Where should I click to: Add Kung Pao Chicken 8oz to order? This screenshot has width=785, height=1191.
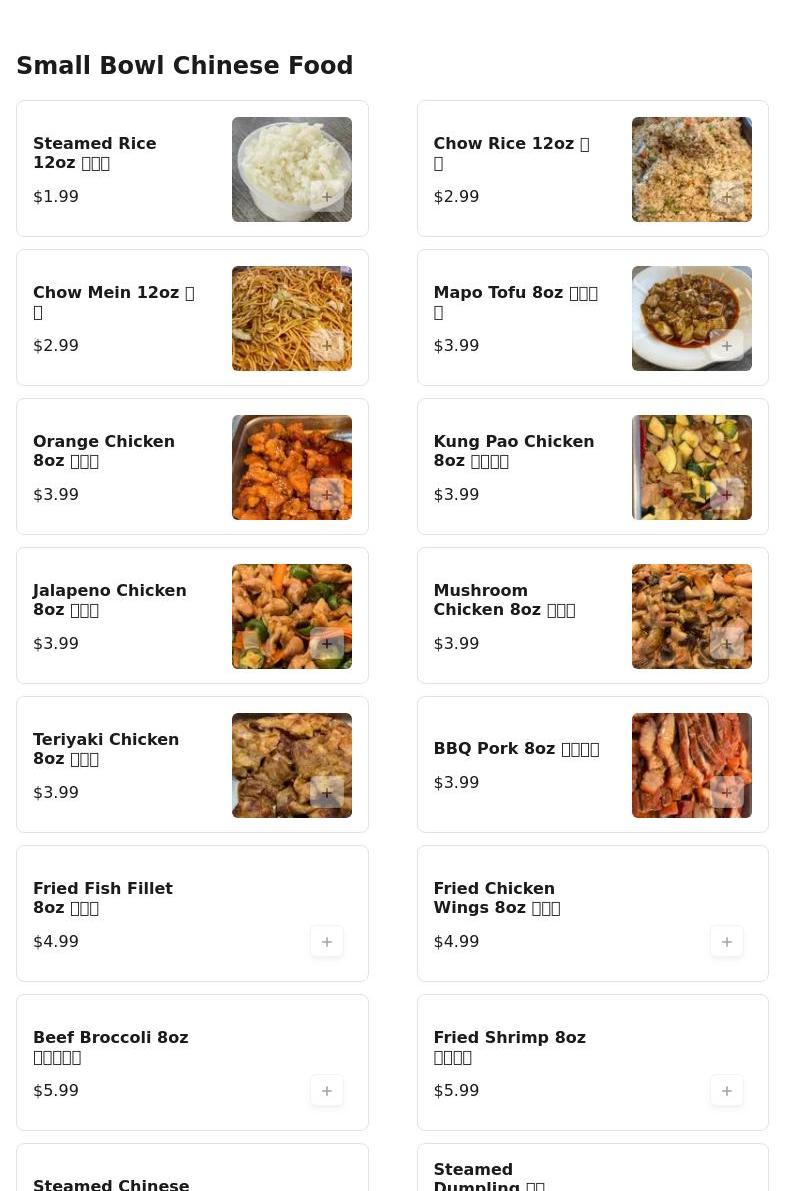point(727,494)
